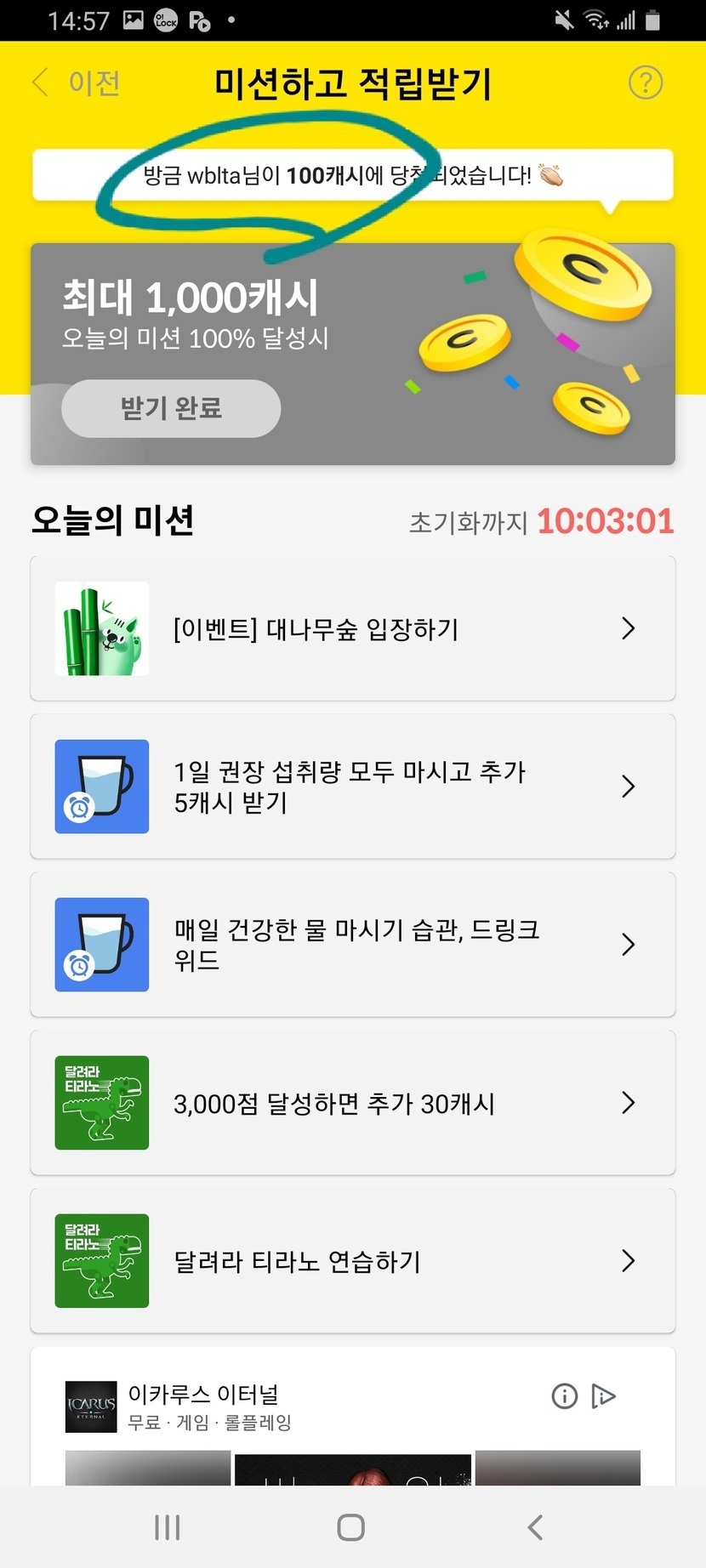Screen dimensions: 706x1568
Task: Tap the AdChoices icon on the ad
Action: point(603,1396)
